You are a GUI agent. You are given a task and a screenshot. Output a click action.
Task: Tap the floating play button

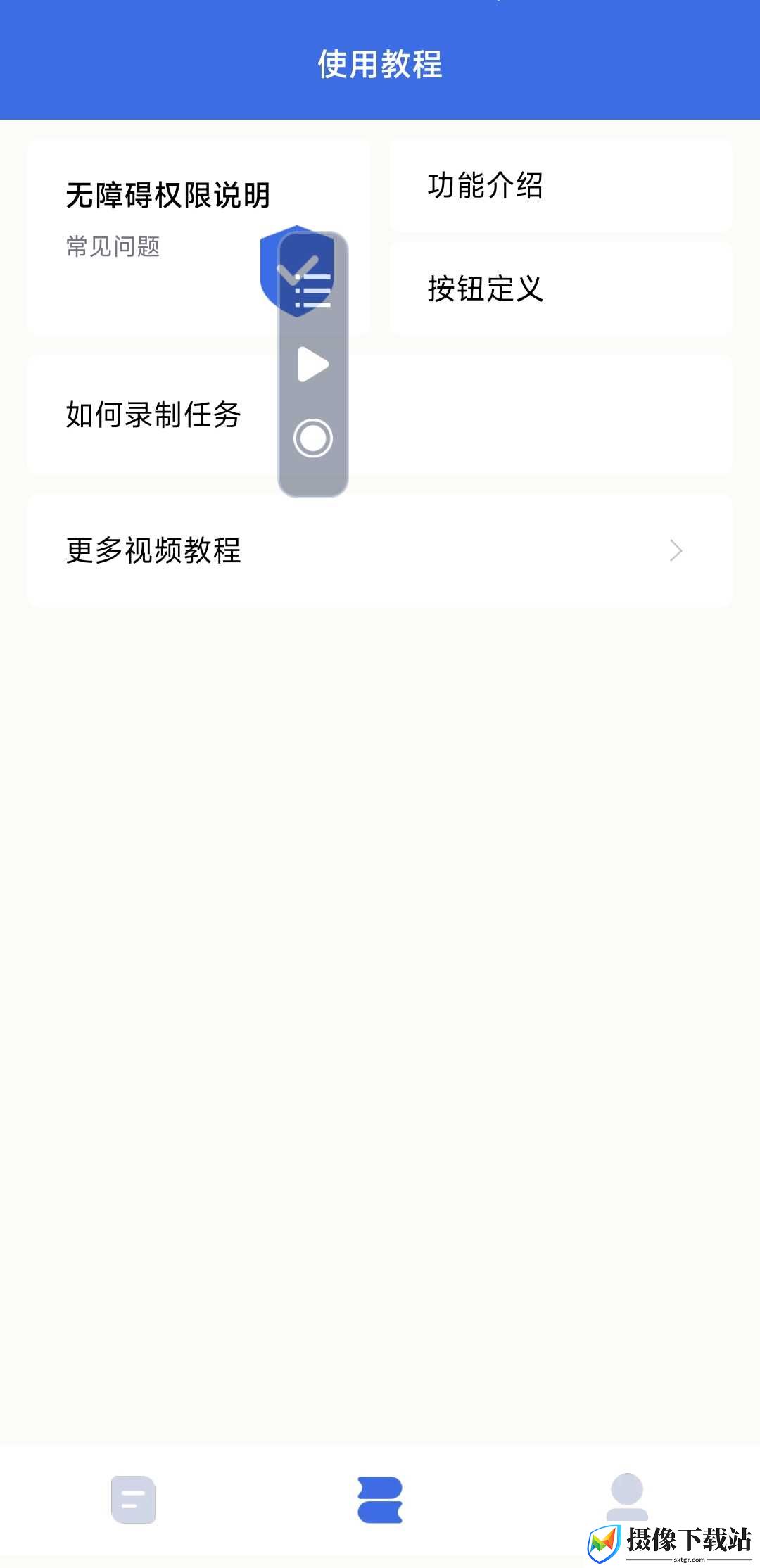point(313,365)
